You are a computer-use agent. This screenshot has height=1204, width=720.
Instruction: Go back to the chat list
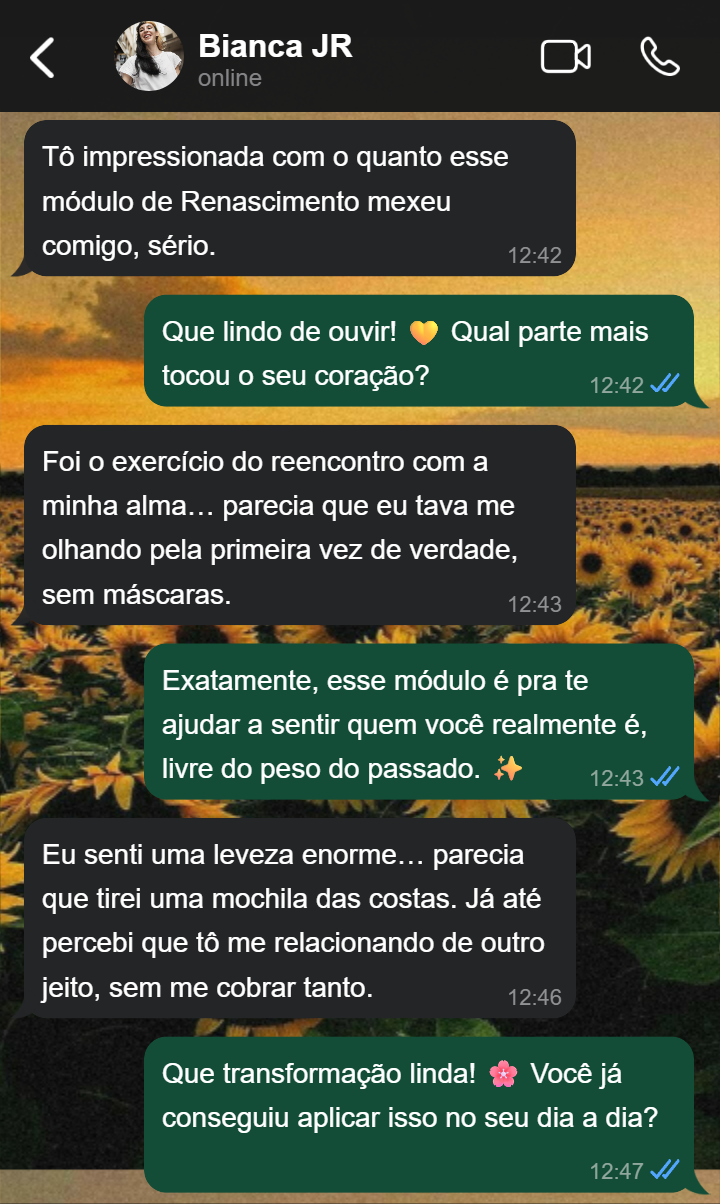(x=42, y=57)
